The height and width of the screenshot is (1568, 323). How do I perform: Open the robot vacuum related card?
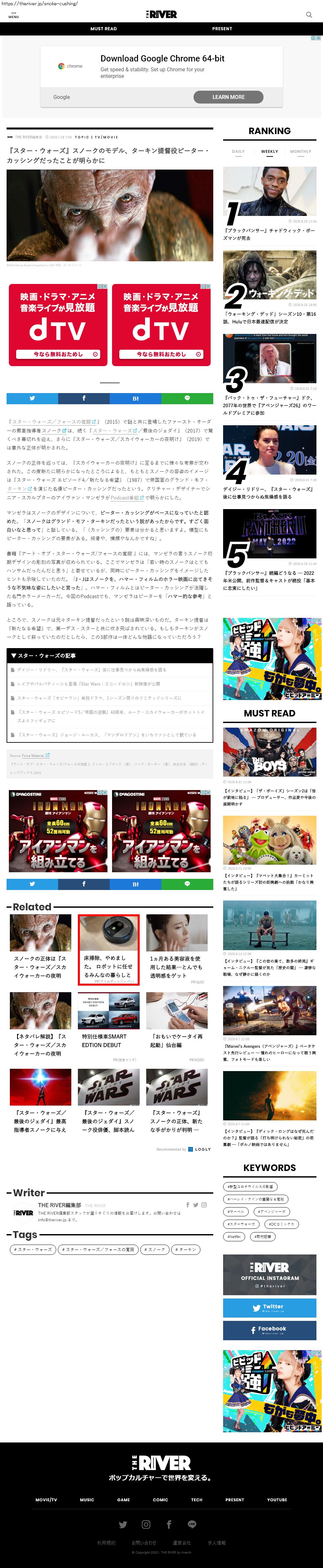[109, 949]
